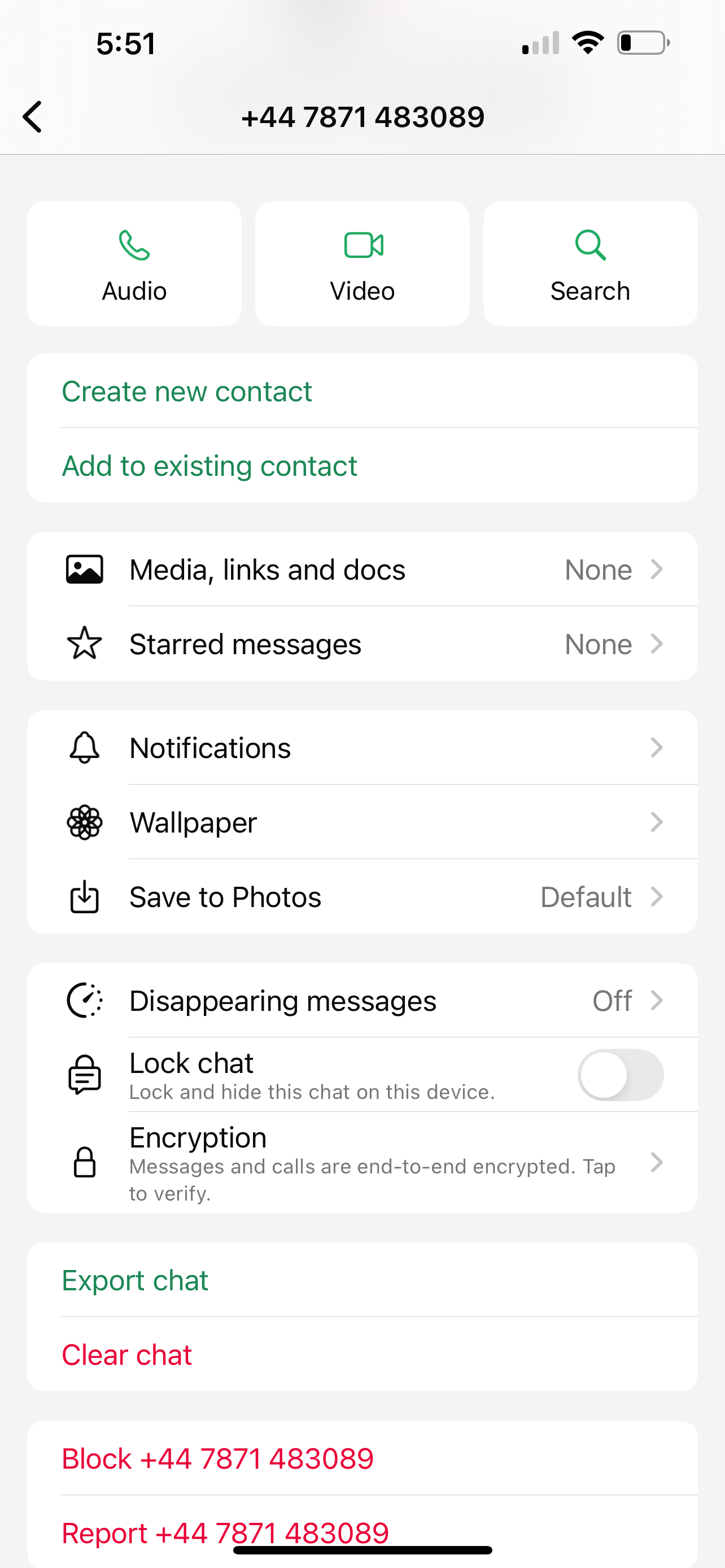Viewport: 725px width, 1568px height.
Task: Enable the Lock chat switch
Action: point(621,1075)
